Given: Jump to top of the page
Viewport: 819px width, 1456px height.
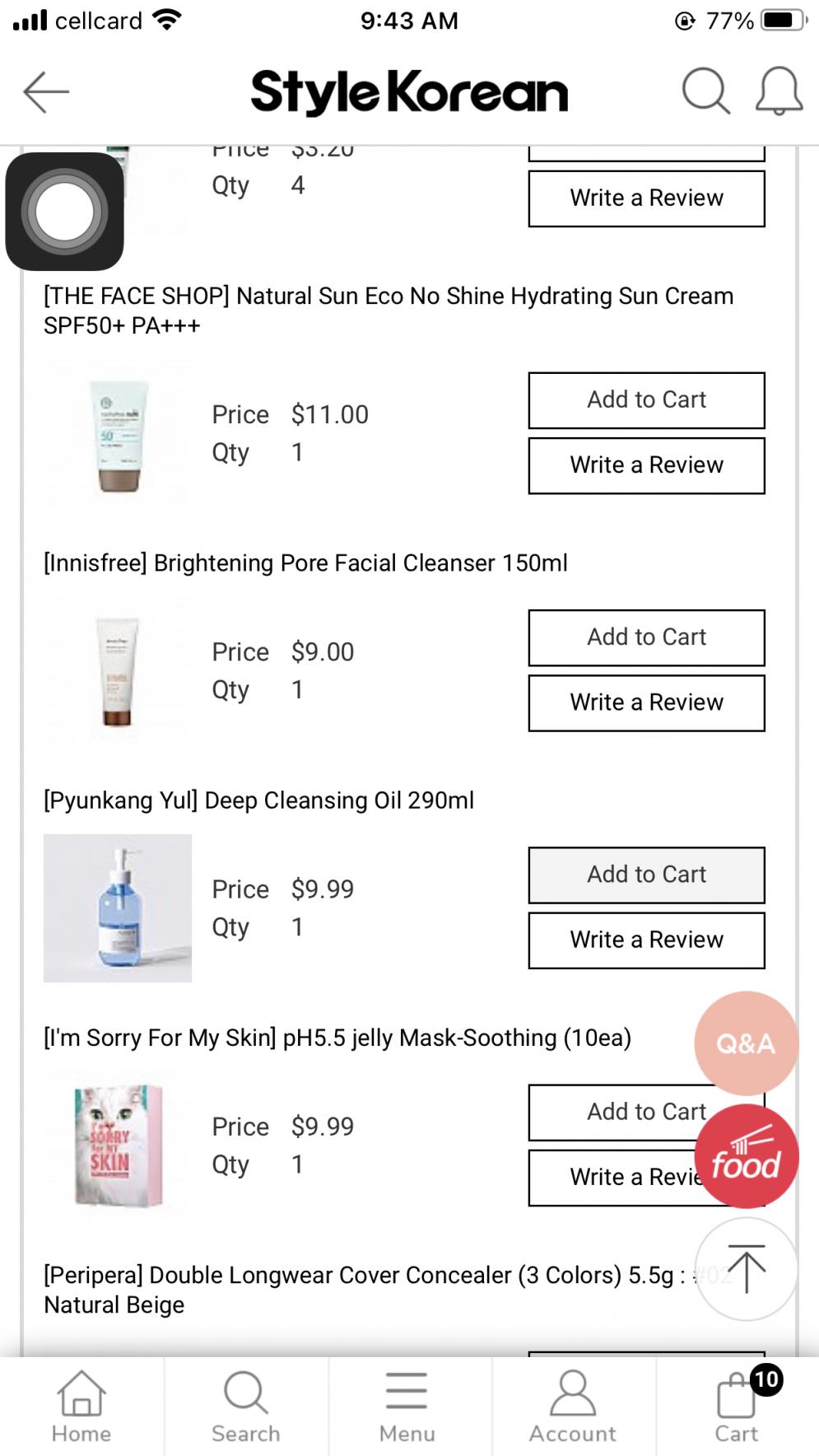Looking at the screenshot, I should [746, 1268].
